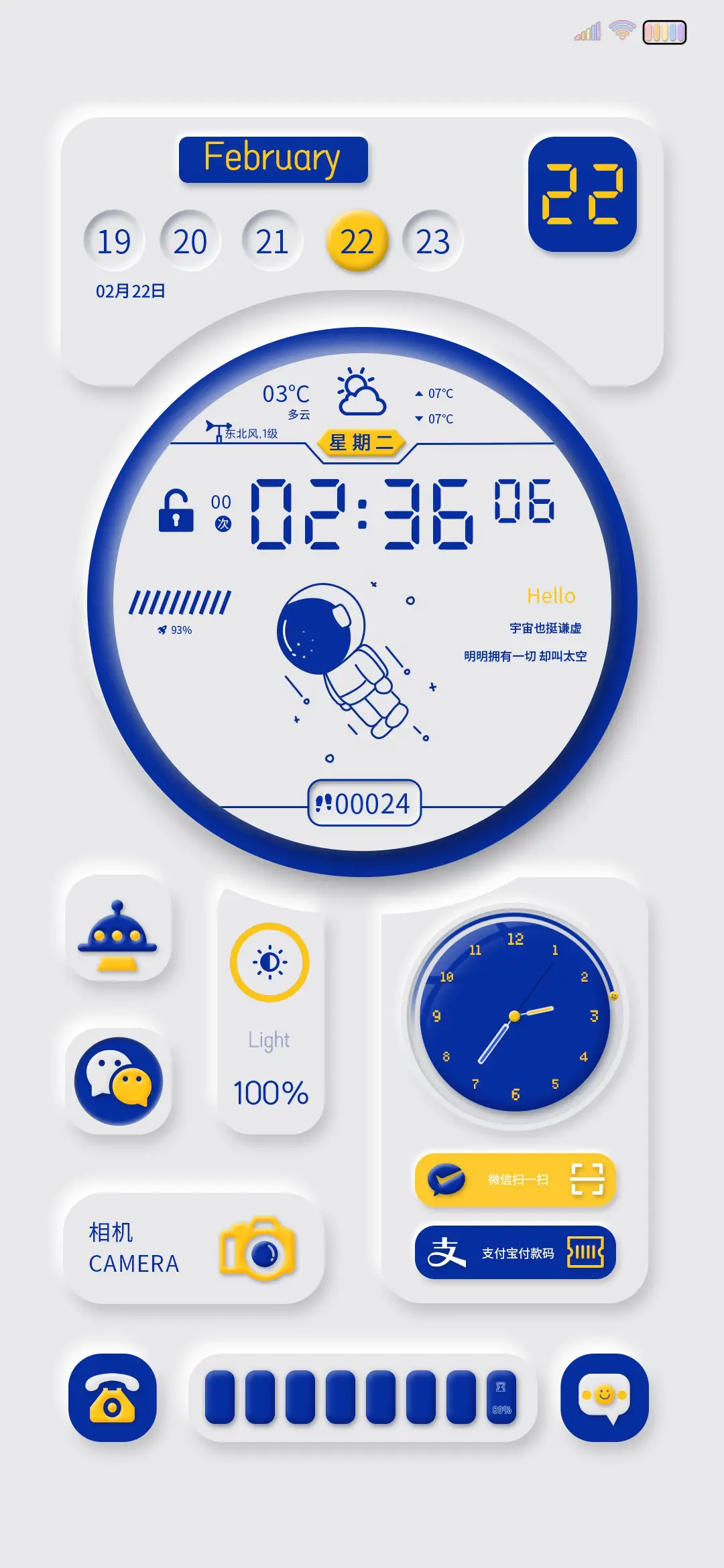Open the messages chat bubble icon

604,1397
